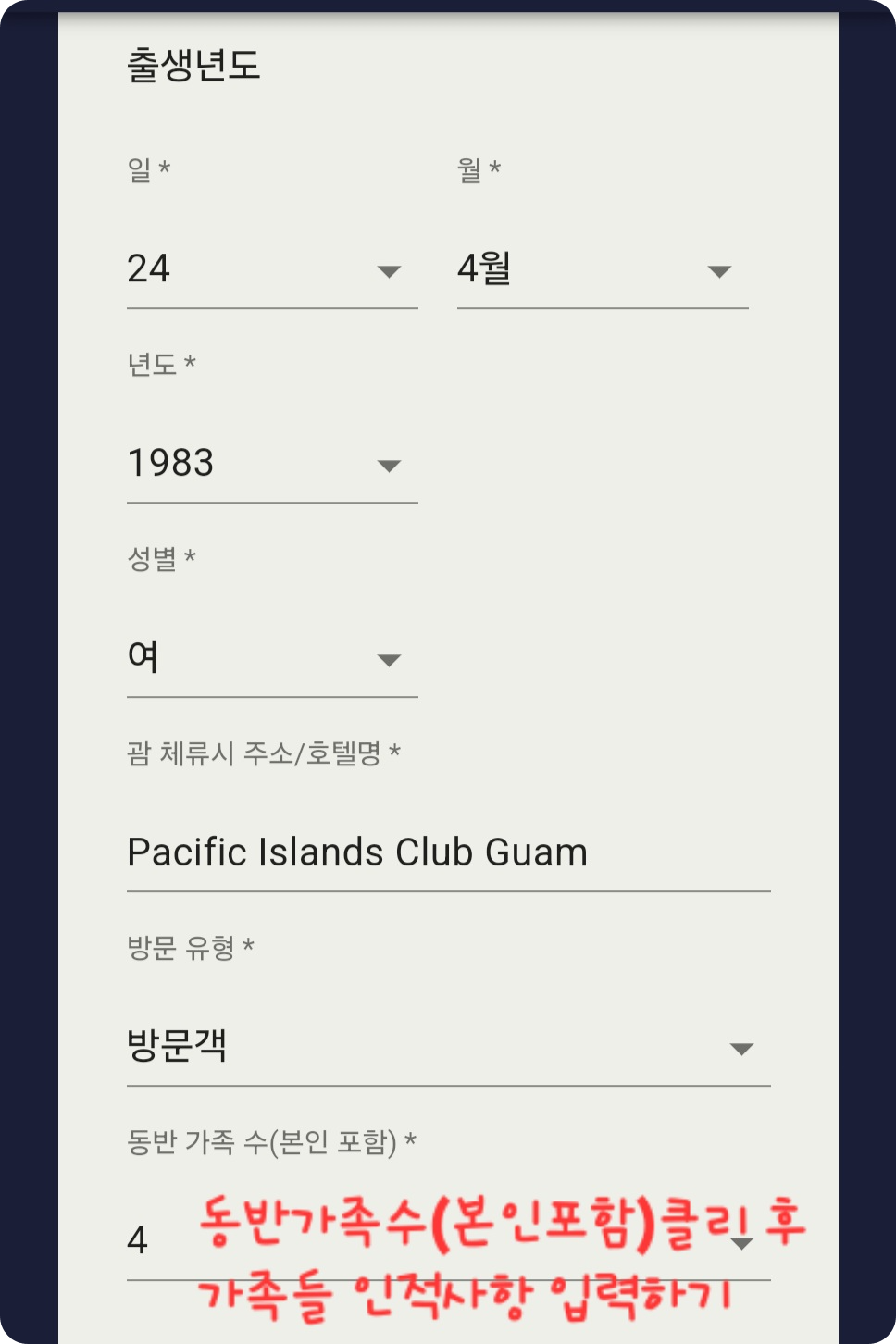Click the 성별 * field label
The image size is (896, 1344).
tap(161, 556)
